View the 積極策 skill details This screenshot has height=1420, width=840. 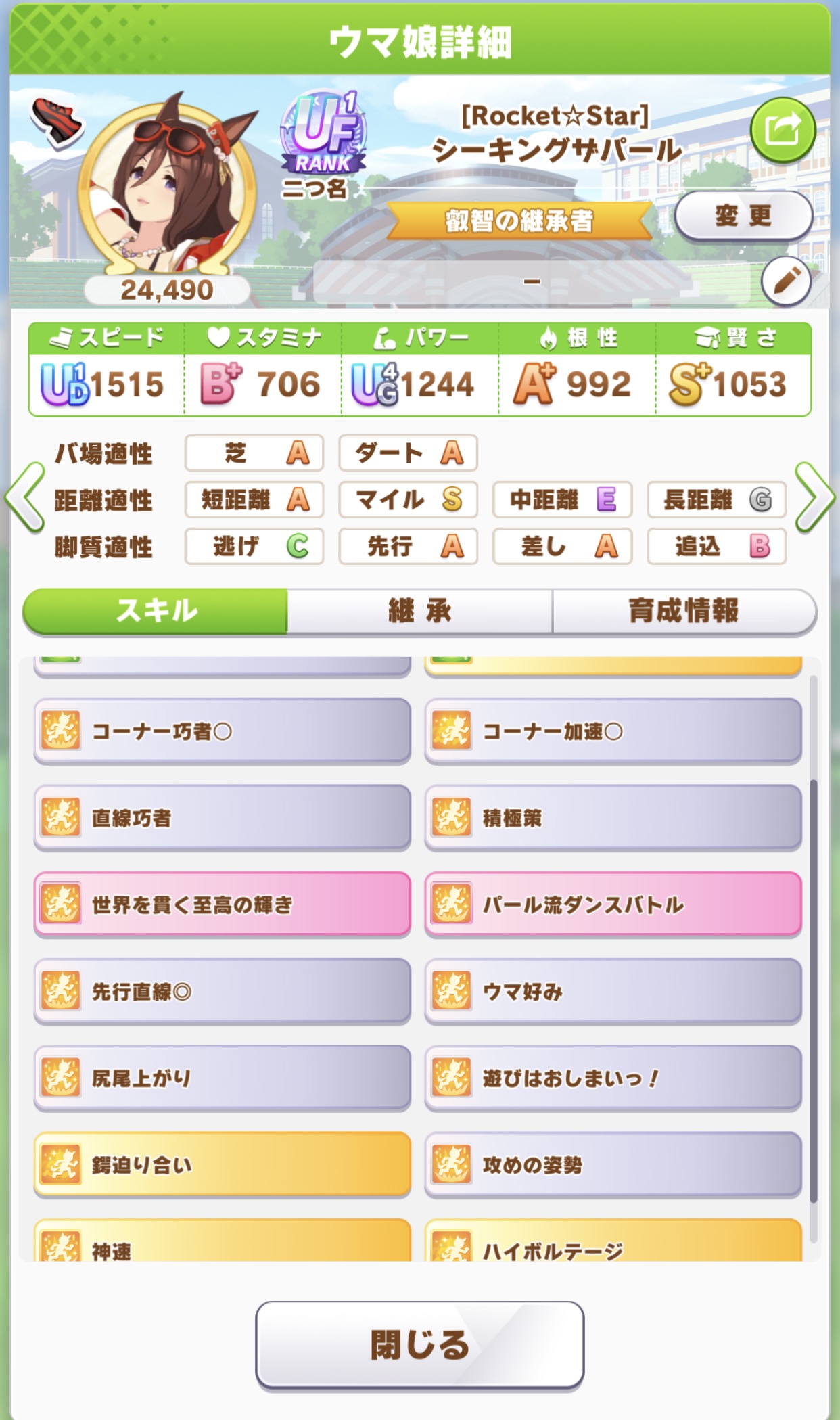coord(613,818)
